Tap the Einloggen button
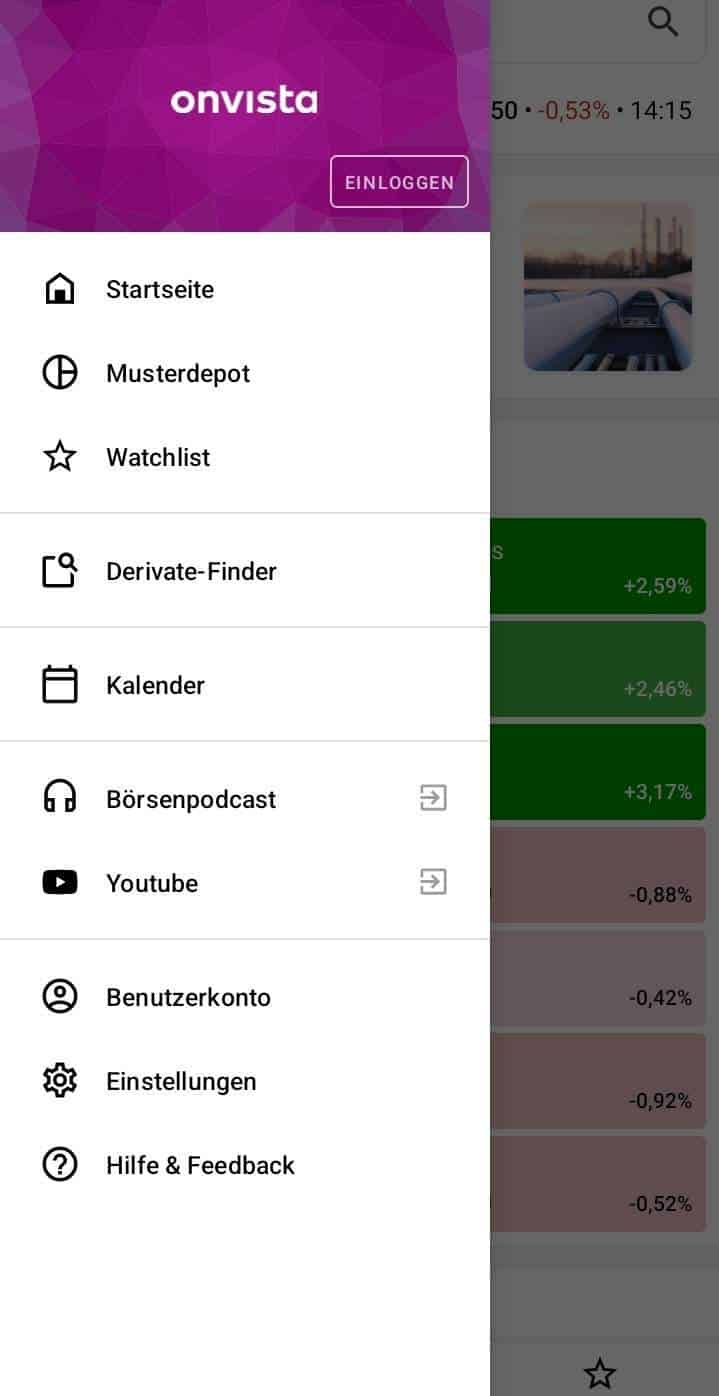The height and width of the screenshot is (1396, 719). click(399, 182)
